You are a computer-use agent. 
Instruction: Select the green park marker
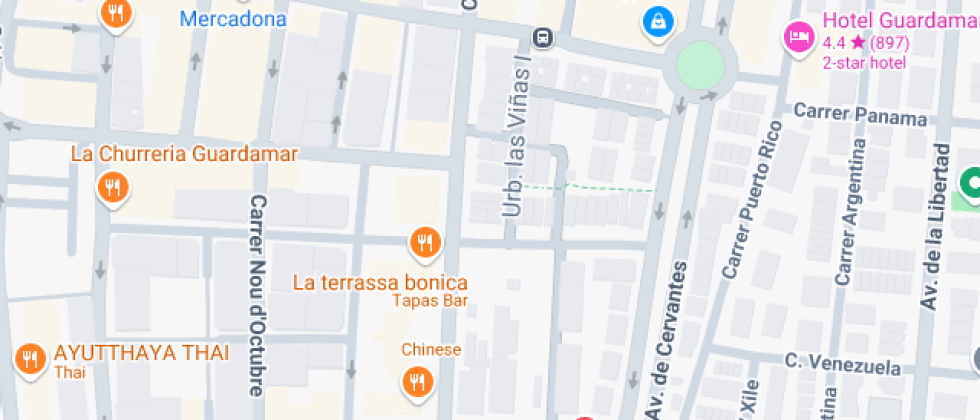click(x=970, y=184)
